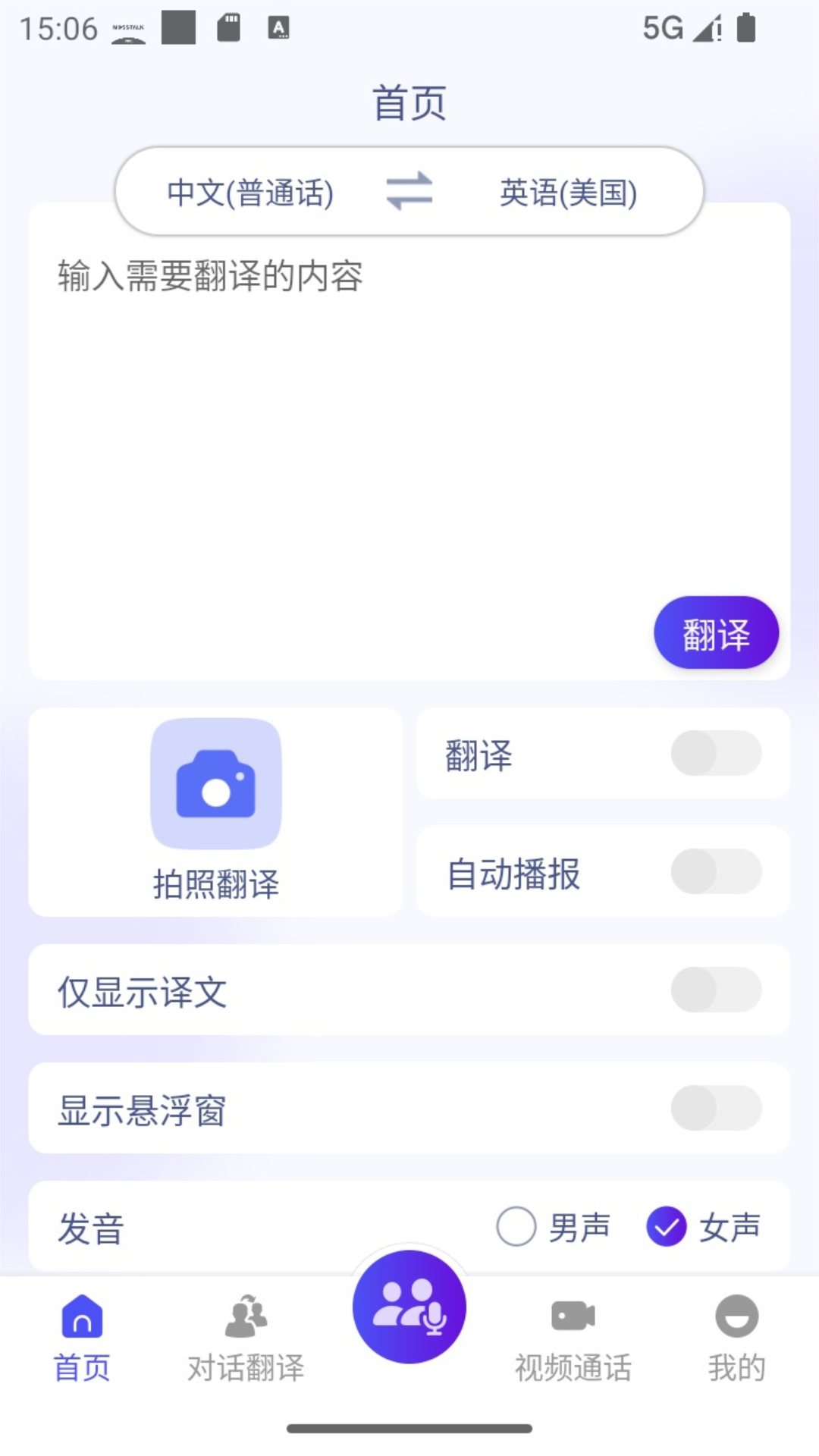Tap the language swap arrows icon

[409, 192]
